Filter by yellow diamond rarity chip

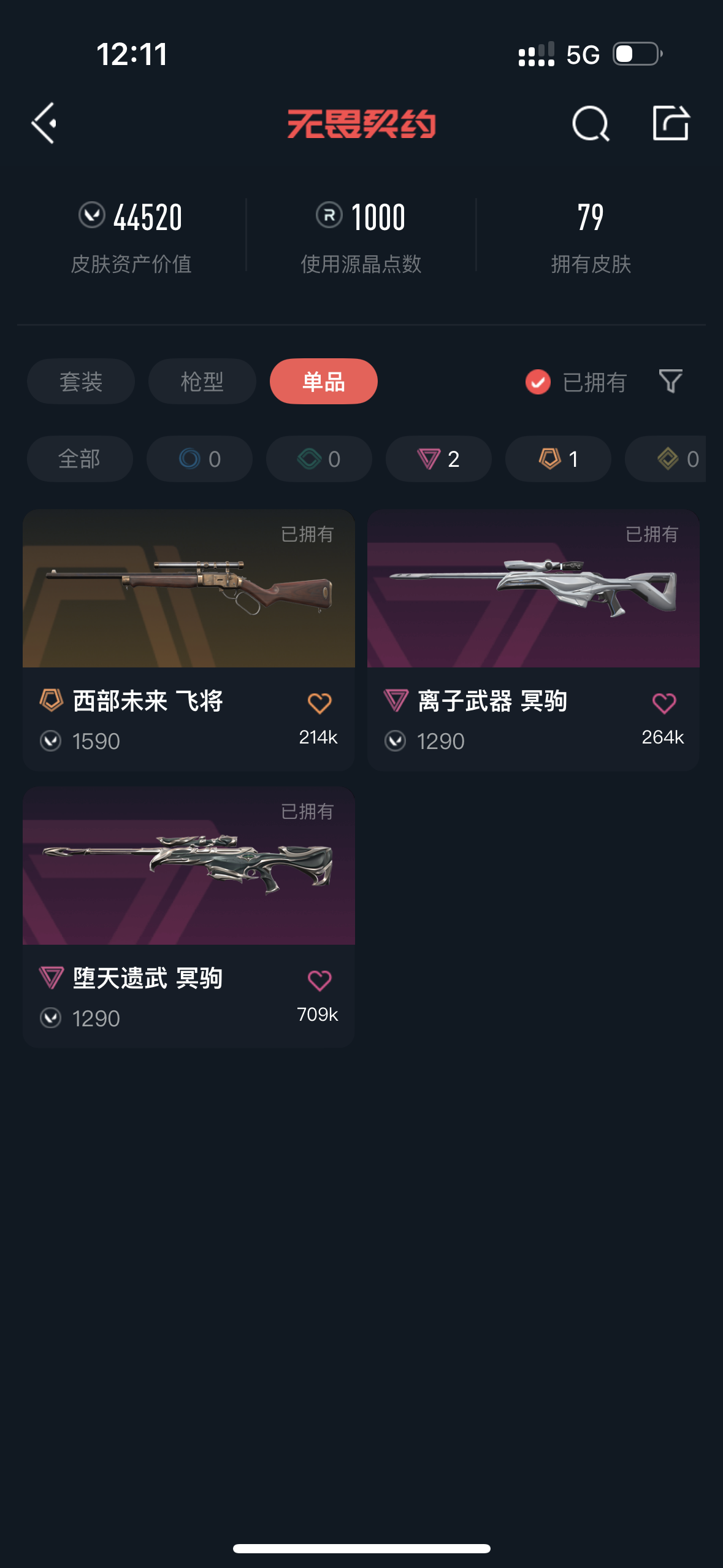click(668, 459)
